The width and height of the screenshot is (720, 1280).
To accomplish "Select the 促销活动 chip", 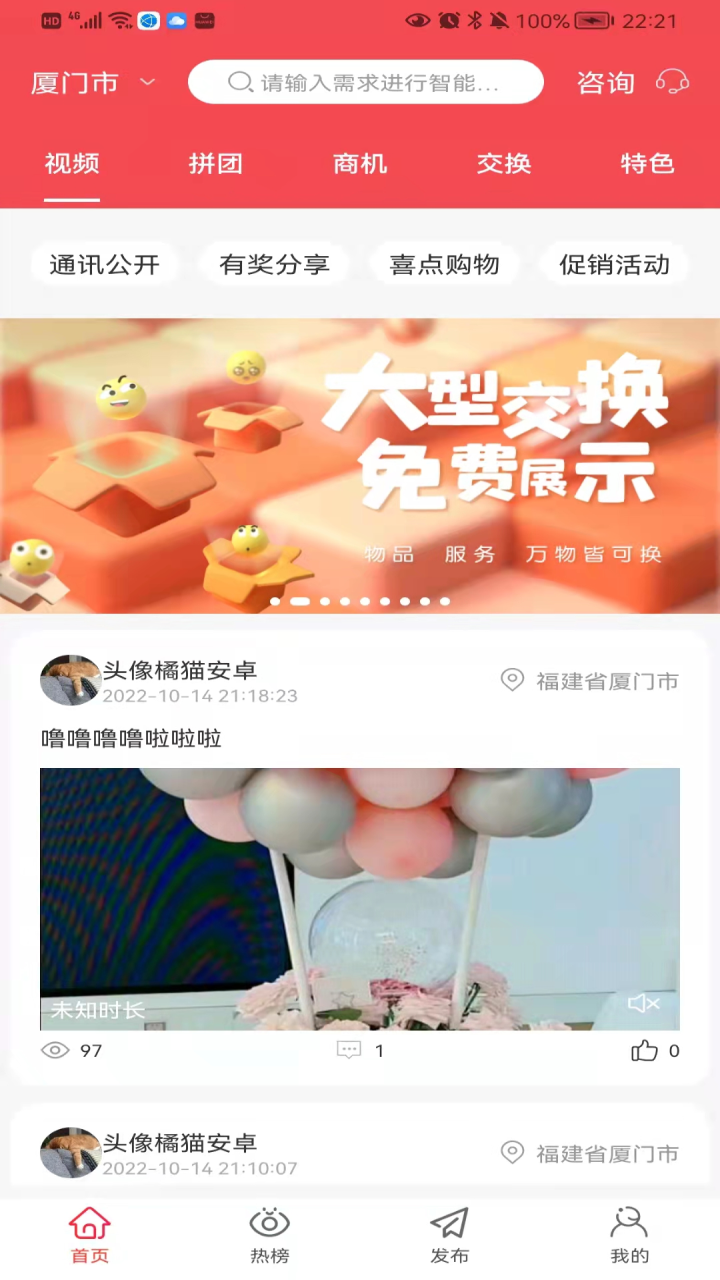I will coord(615,265).
